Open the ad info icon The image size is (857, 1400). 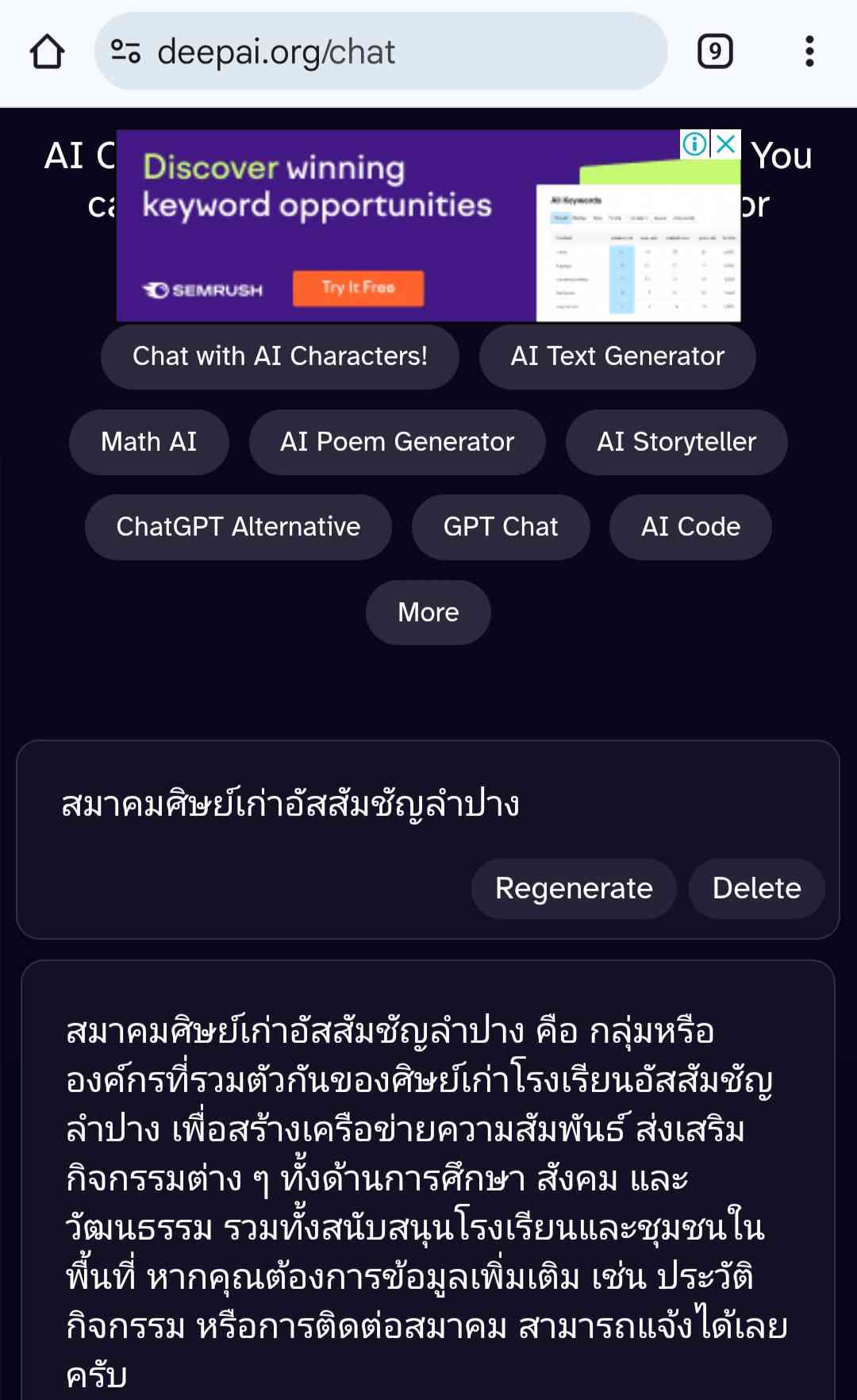pos(694,144)
